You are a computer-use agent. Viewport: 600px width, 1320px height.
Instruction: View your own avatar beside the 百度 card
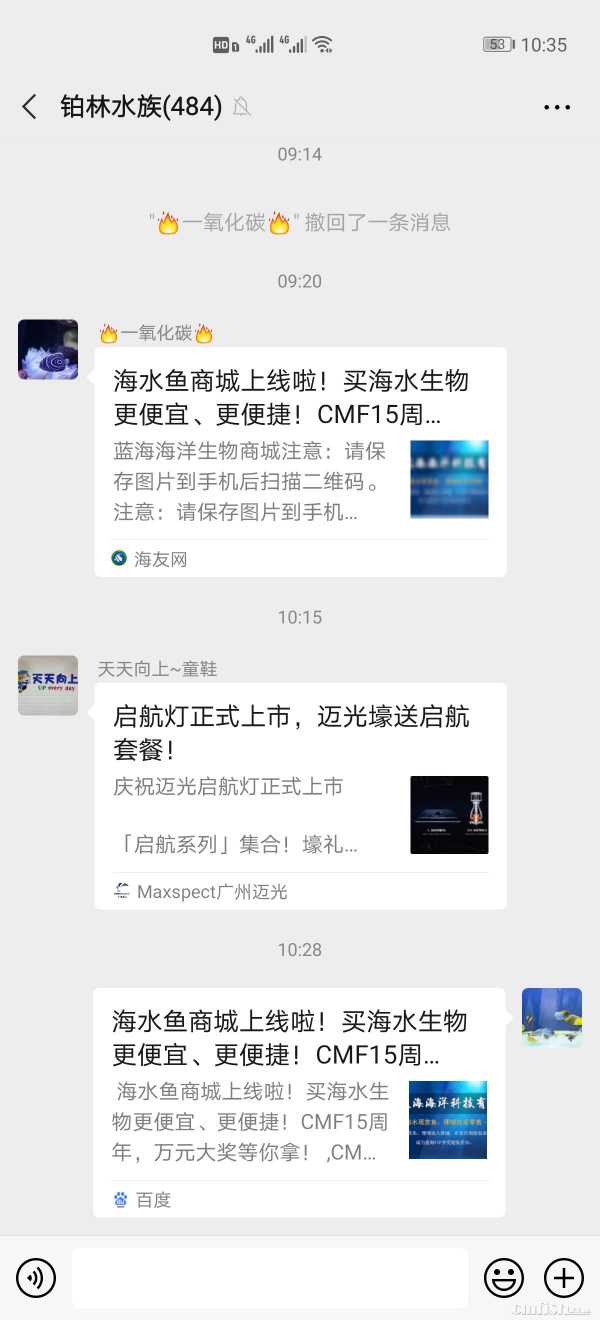pos(552,1018)
